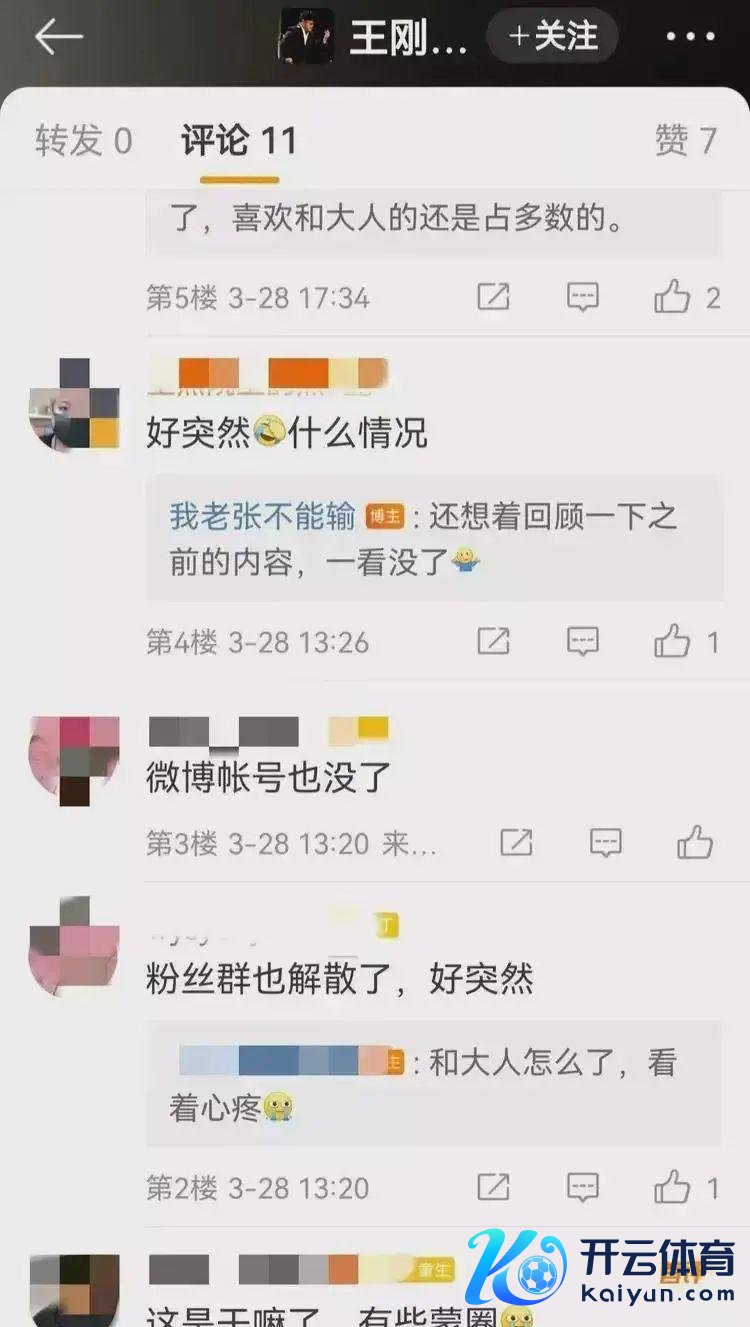Screen dimensions: 750x1327
Task: Repost the 第5楼 comment
Action: pyautogui.click(x=493, y=297)
